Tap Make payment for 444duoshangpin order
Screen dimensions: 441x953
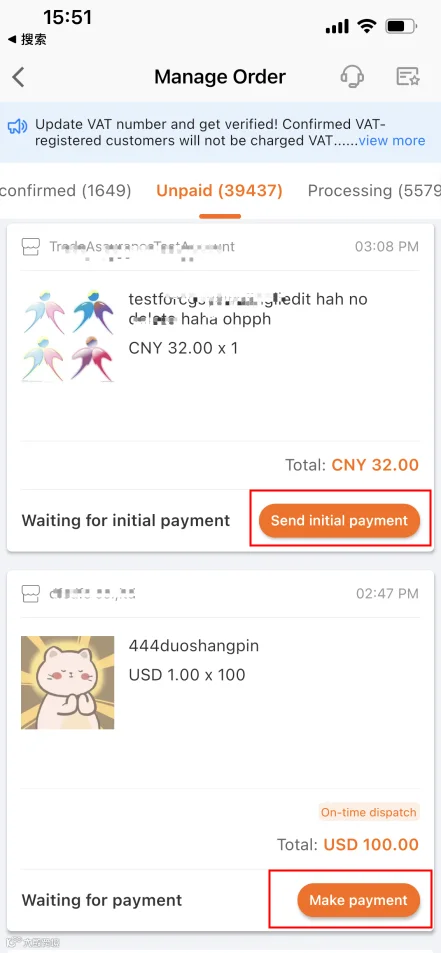coord(358,900)
